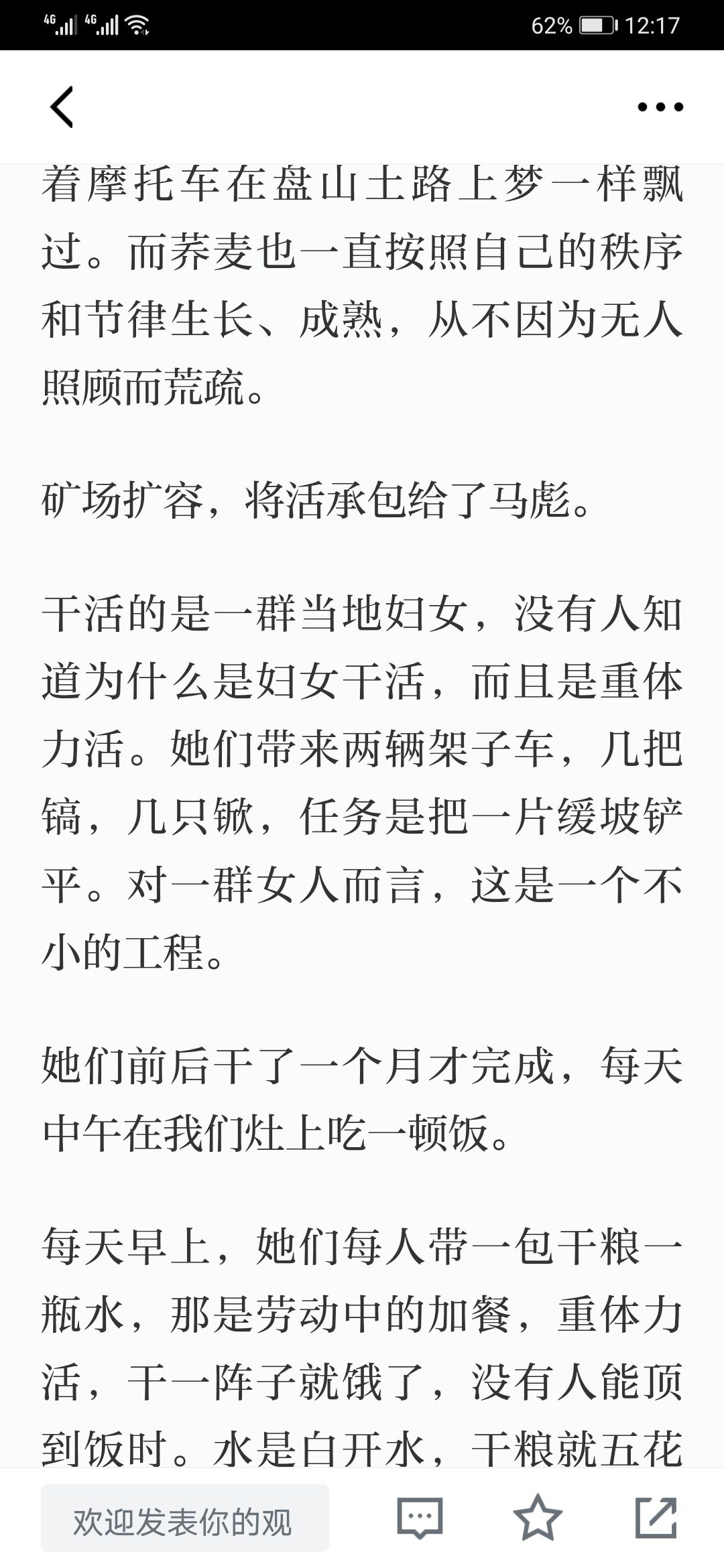Go back using the top-left arrow
The width and height of the screenshot is (724, 1568).
[62, 107]
